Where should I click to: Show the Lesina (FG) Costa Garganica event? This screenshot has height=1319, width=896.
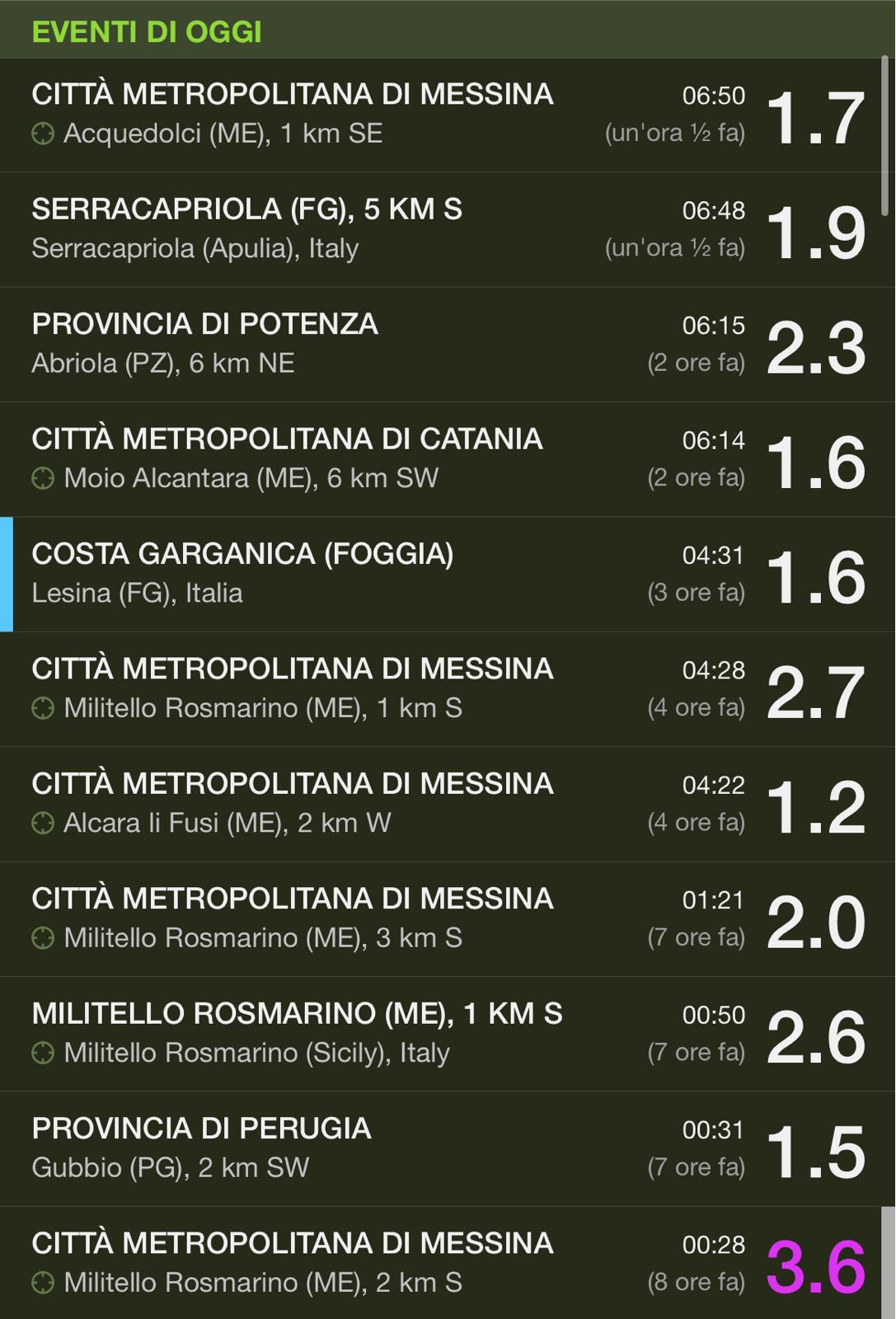[445, 574]
